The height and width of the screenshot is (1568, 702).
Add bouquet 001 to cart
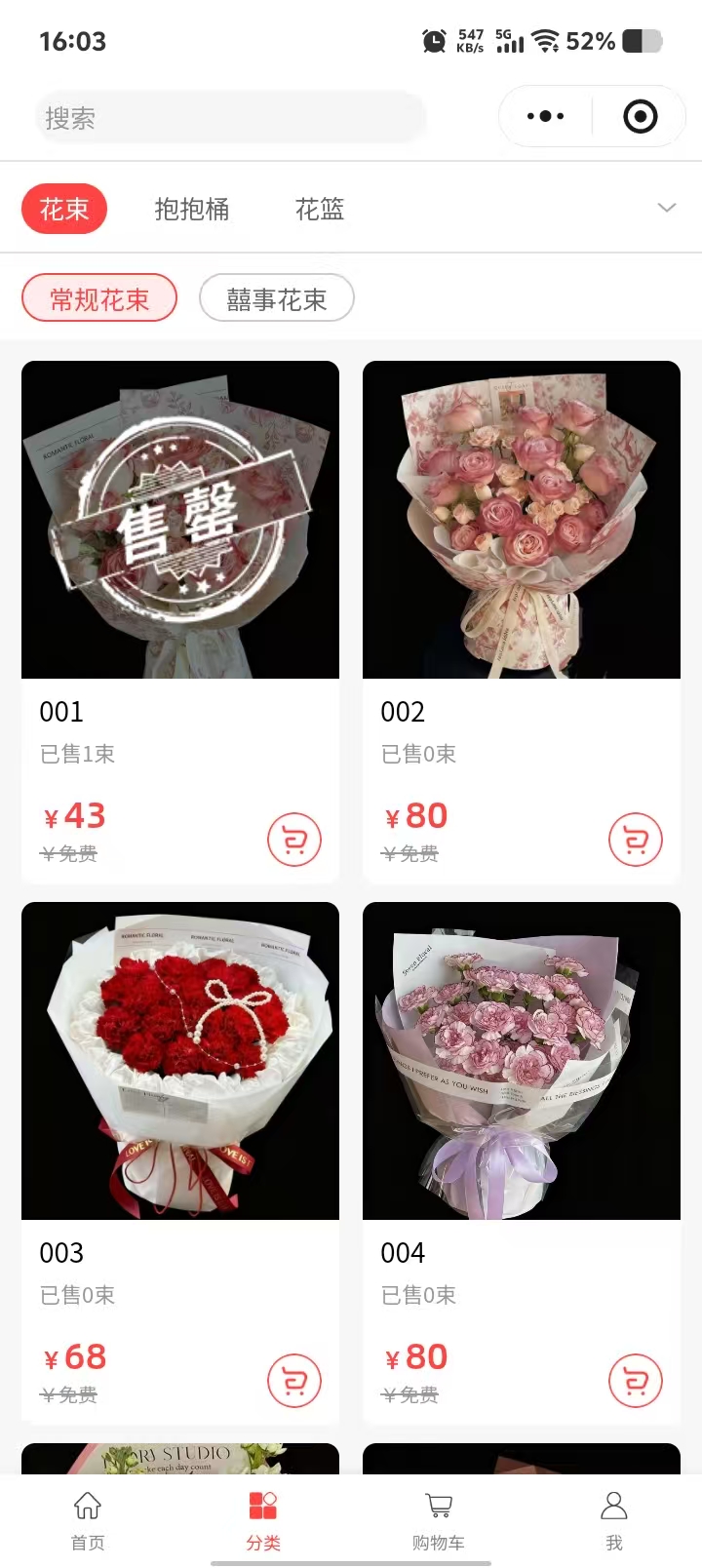pyautogui.click(x=294, y=840)
